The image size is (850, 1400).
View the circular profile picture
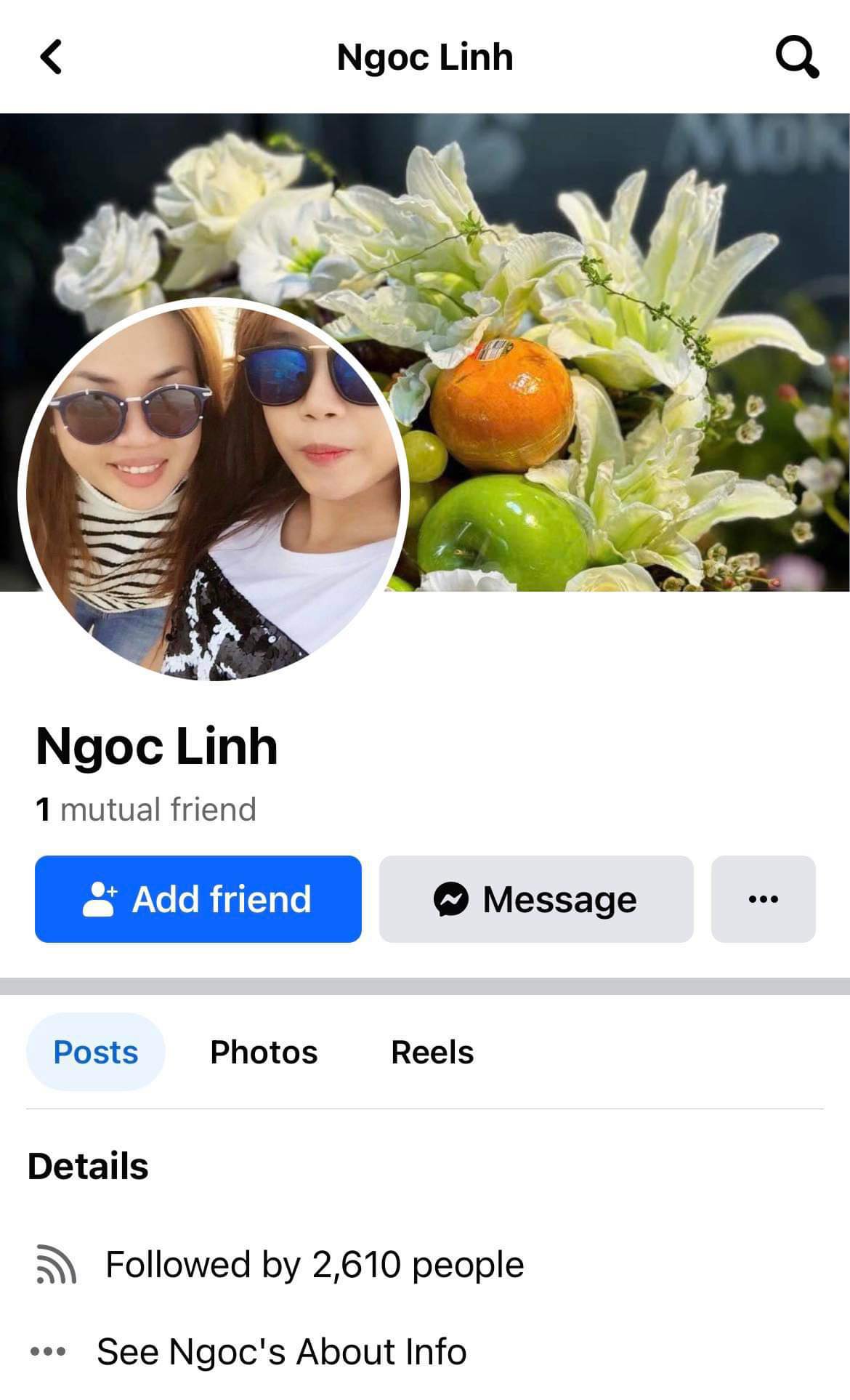click(x=214, y=491)
